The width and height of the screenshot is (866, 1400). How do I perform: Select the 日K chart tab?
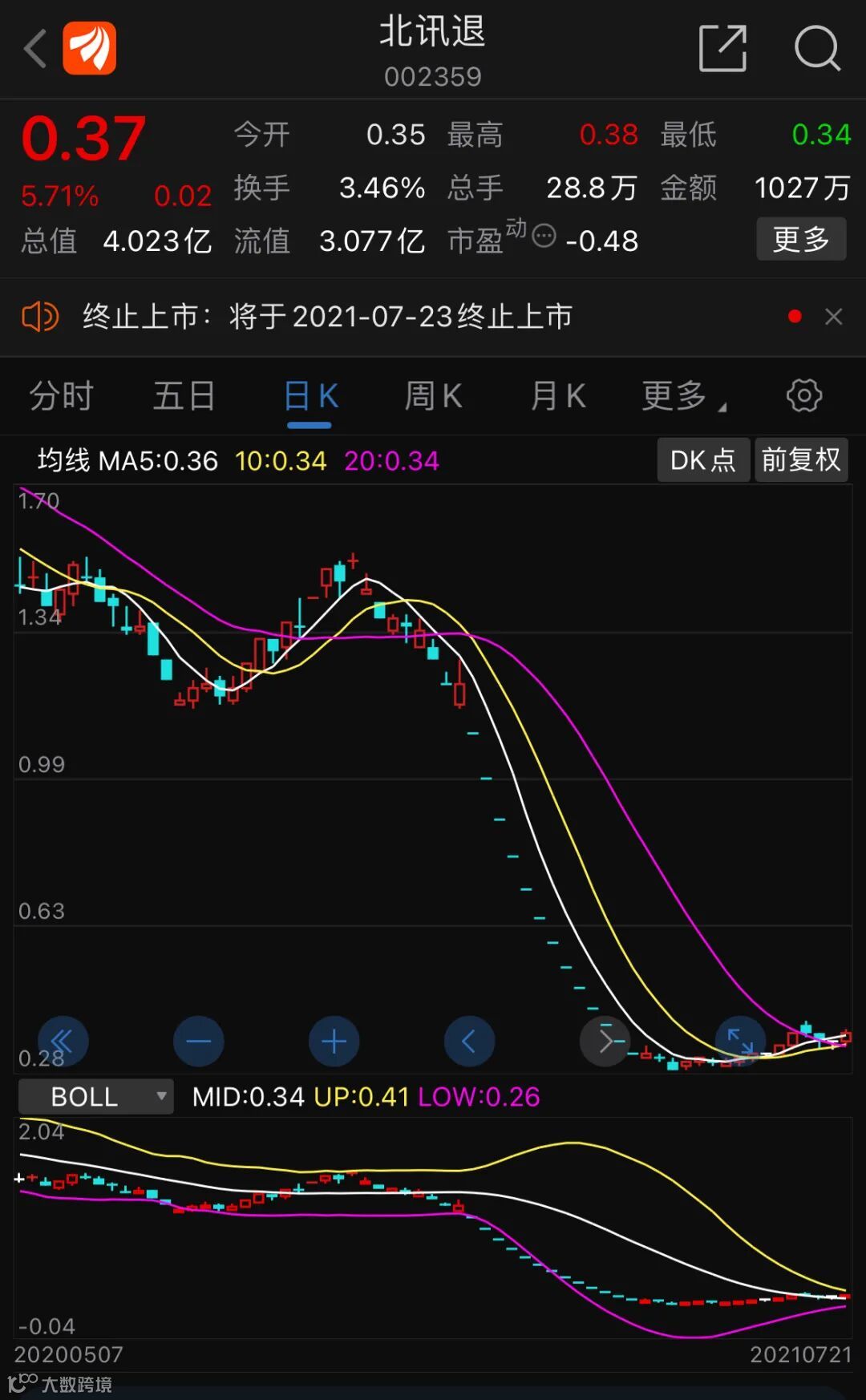311,396
